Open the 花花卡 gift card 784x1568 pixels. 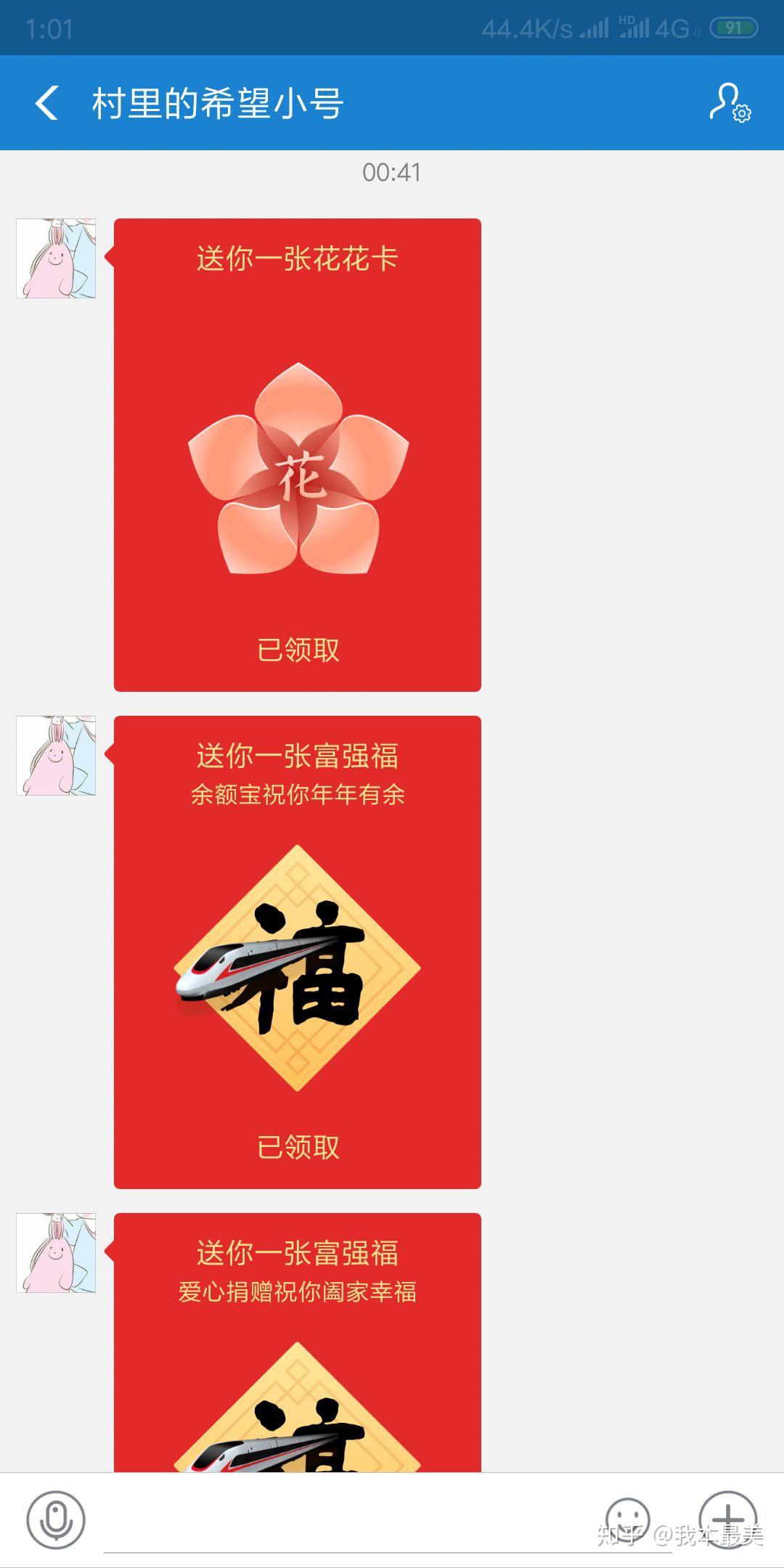297,454
